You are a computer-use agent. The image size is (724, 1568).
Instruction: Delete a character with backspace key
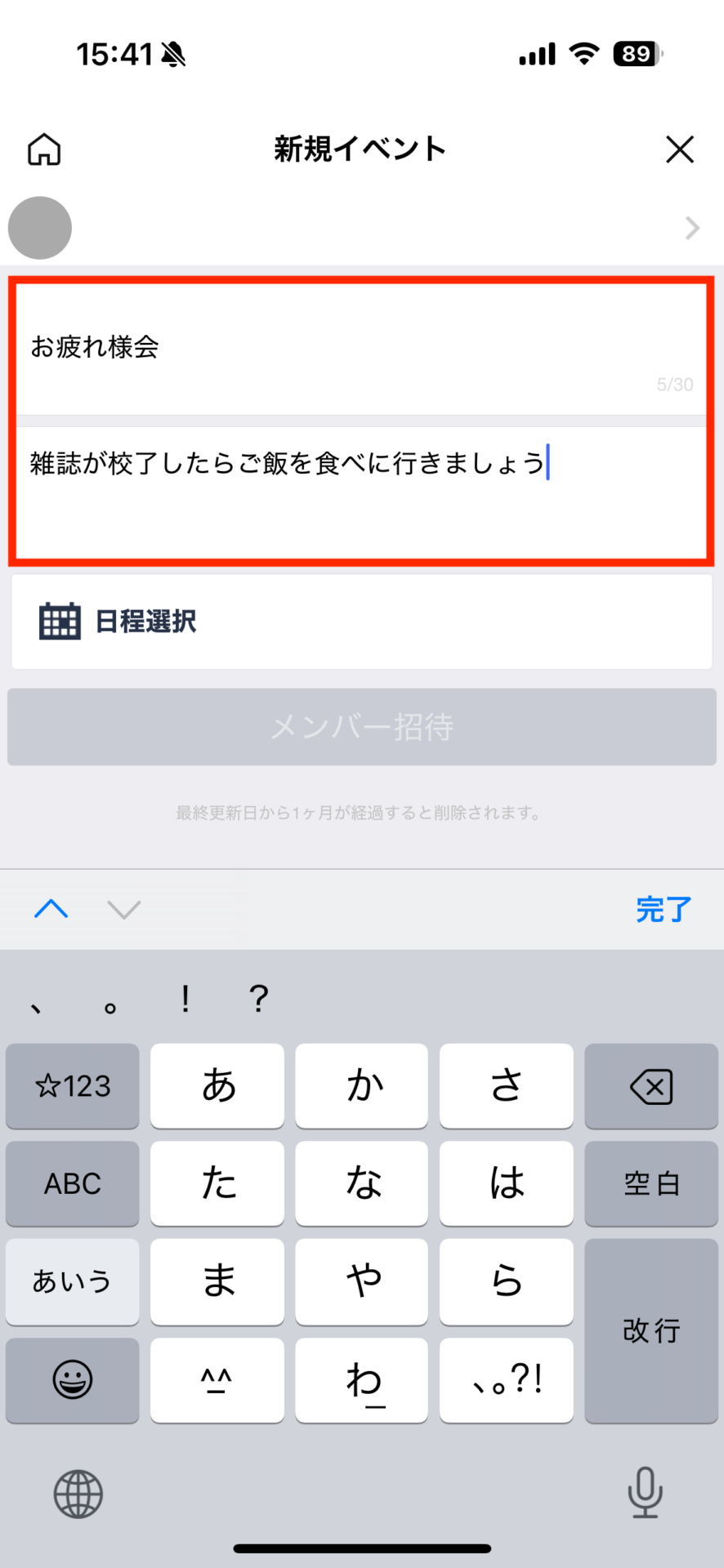(651, 1086)
